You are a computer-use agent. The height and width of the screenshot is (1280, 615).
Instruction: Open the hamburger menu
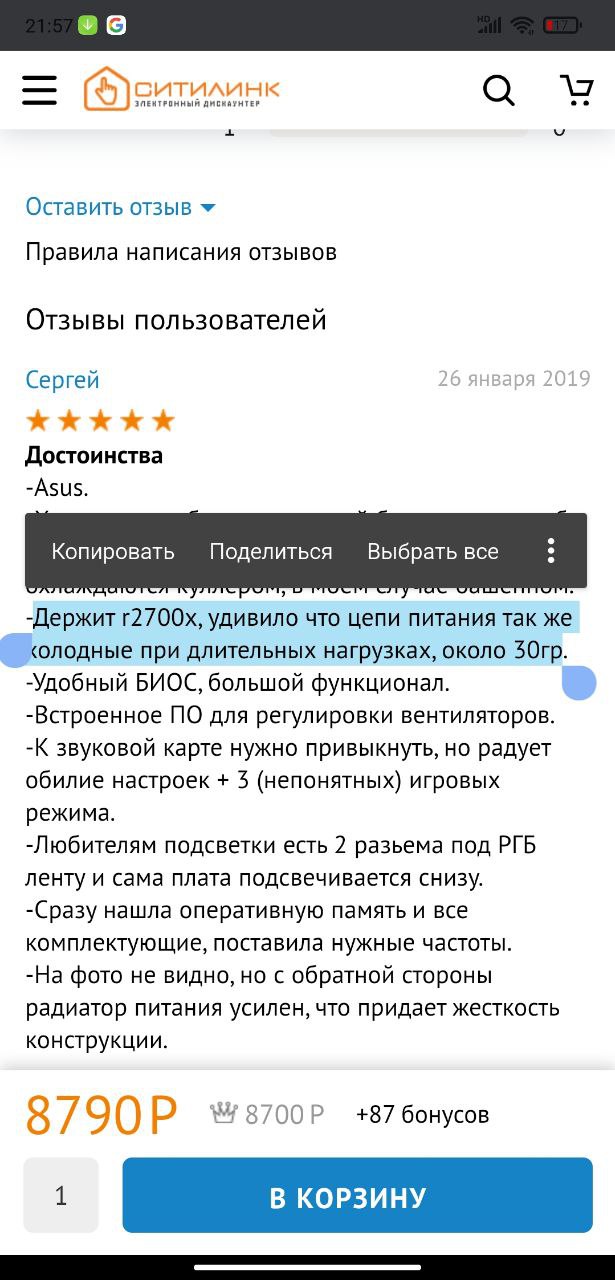pos(40,90)
